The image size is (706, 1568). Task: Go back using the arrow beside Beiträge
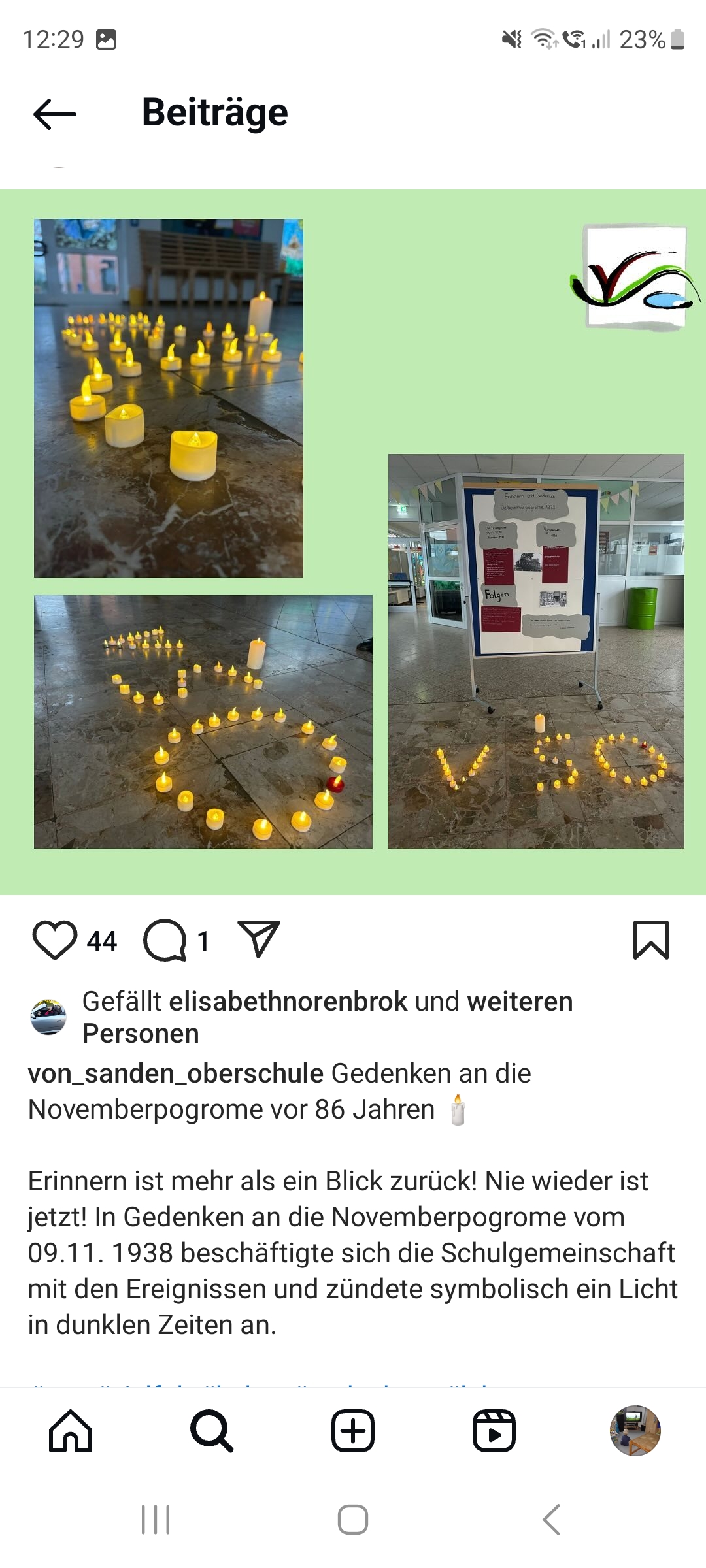55,114
